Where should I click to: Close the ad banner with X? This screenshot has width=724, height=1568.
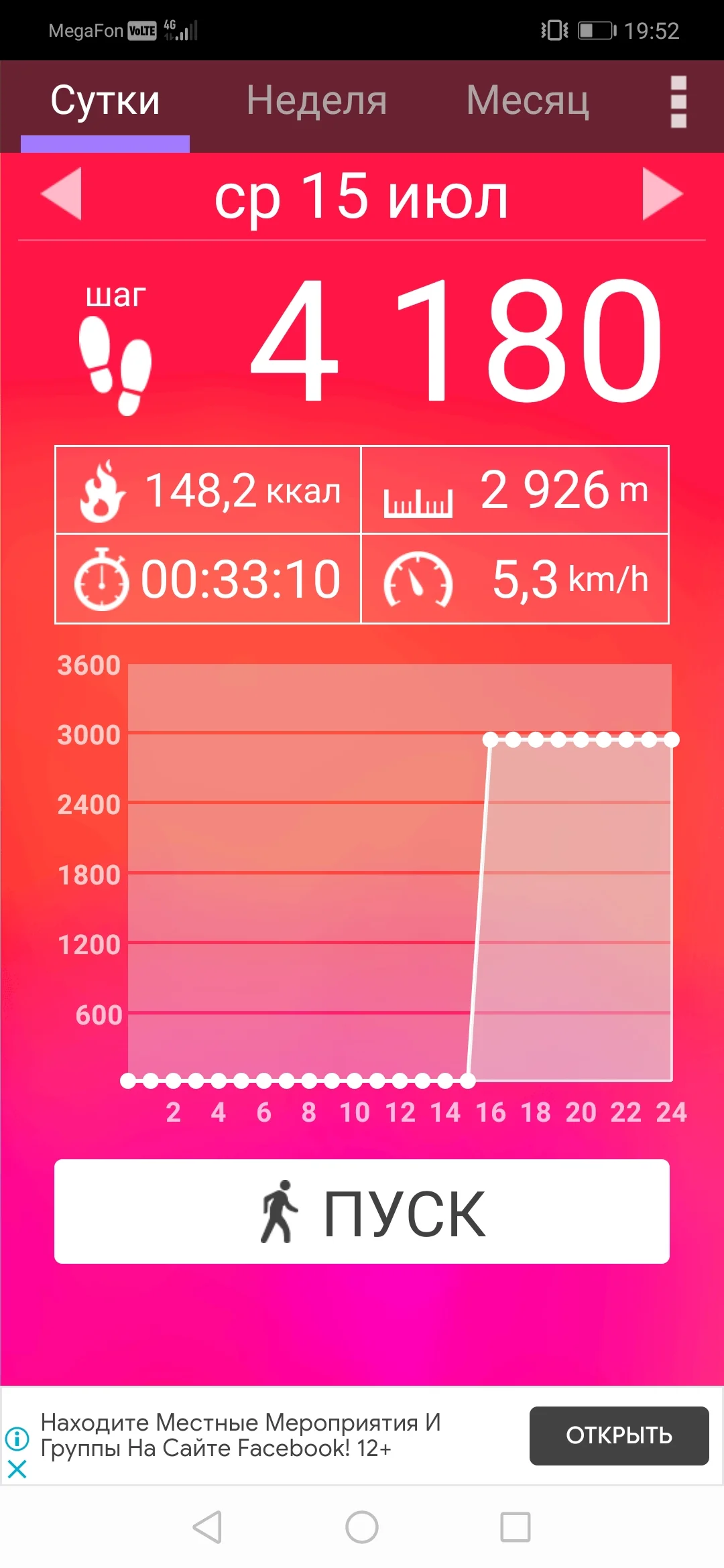[17, 1469]
